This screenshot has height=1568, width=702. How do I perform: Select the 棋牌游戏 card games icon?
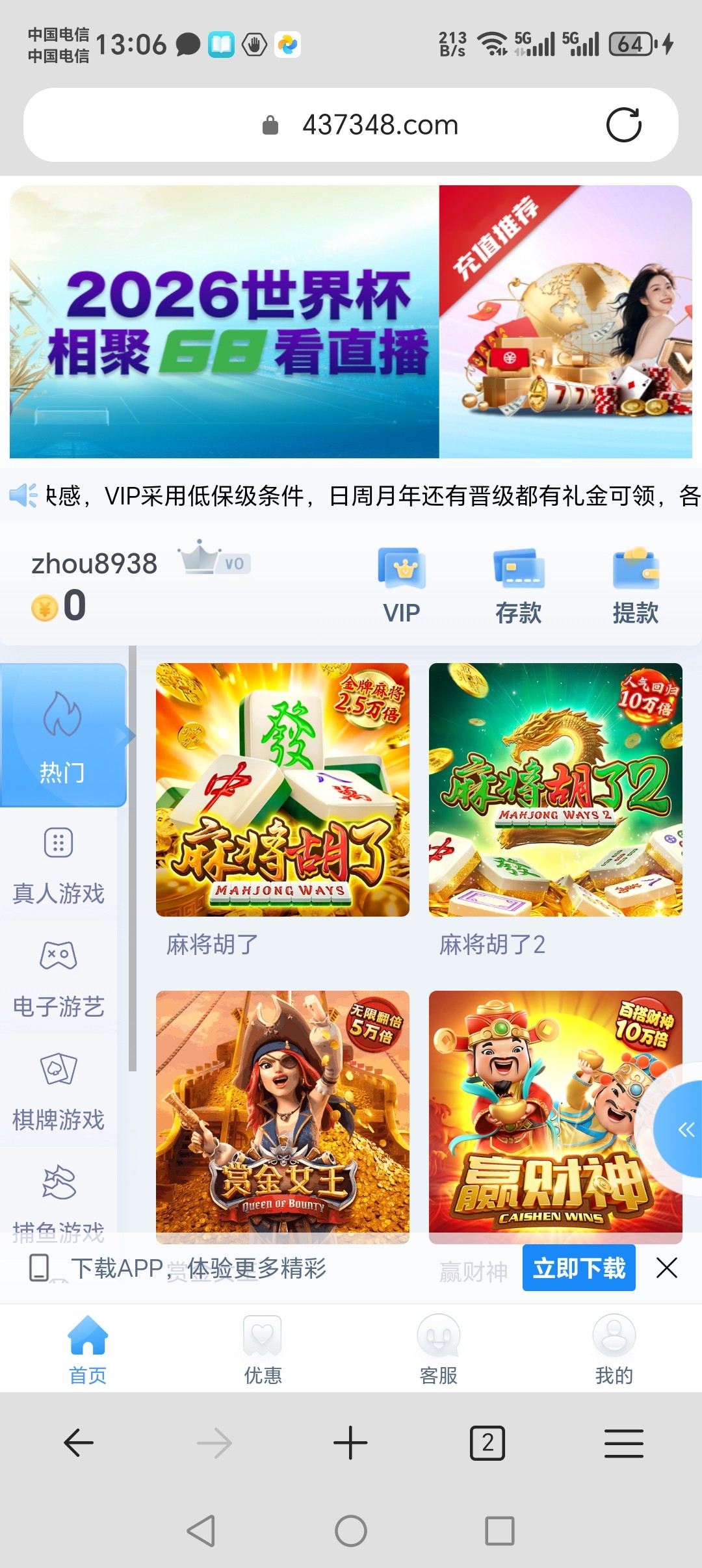58,1069
